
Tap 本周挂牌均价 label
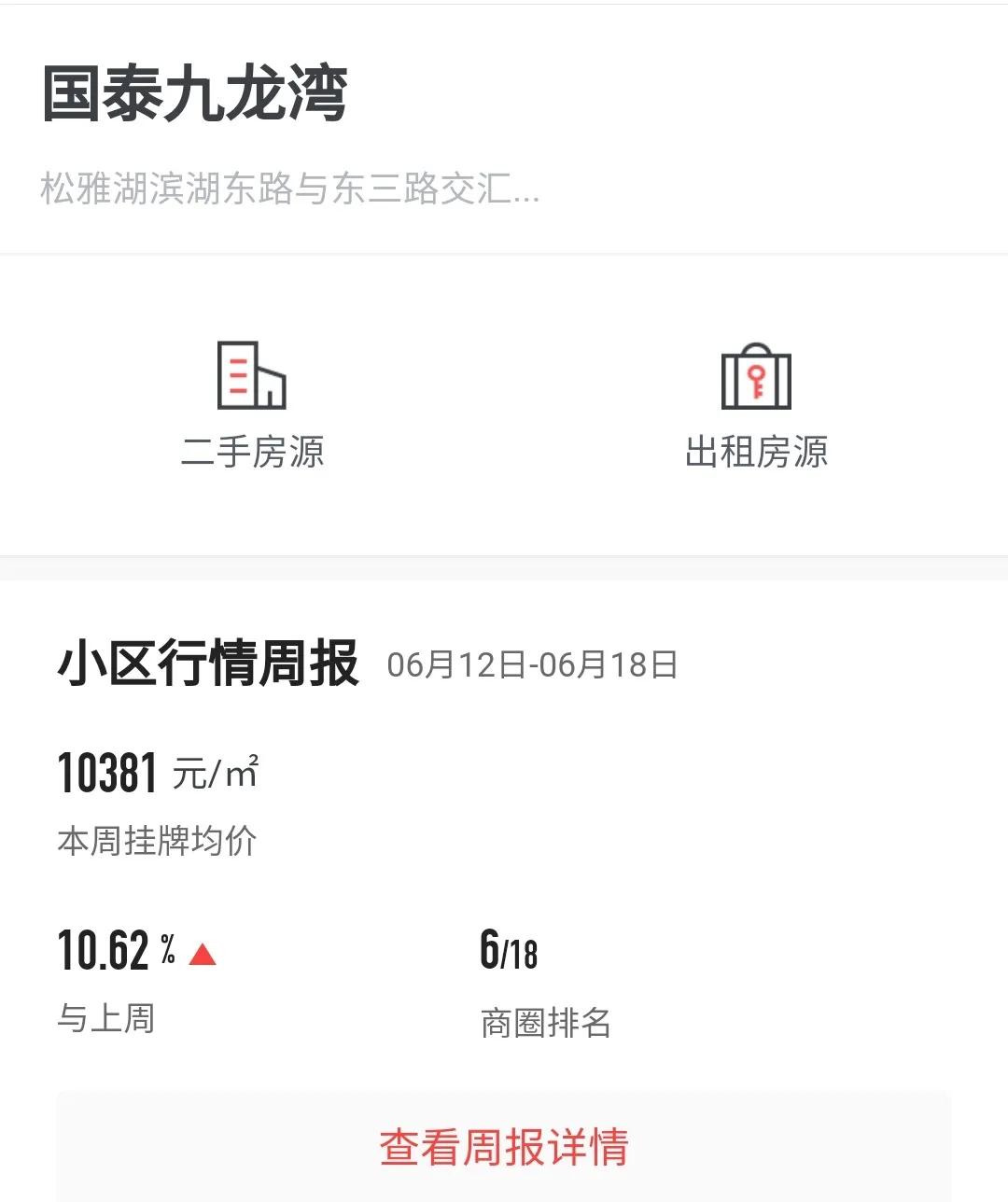click(x=159, y=840)
